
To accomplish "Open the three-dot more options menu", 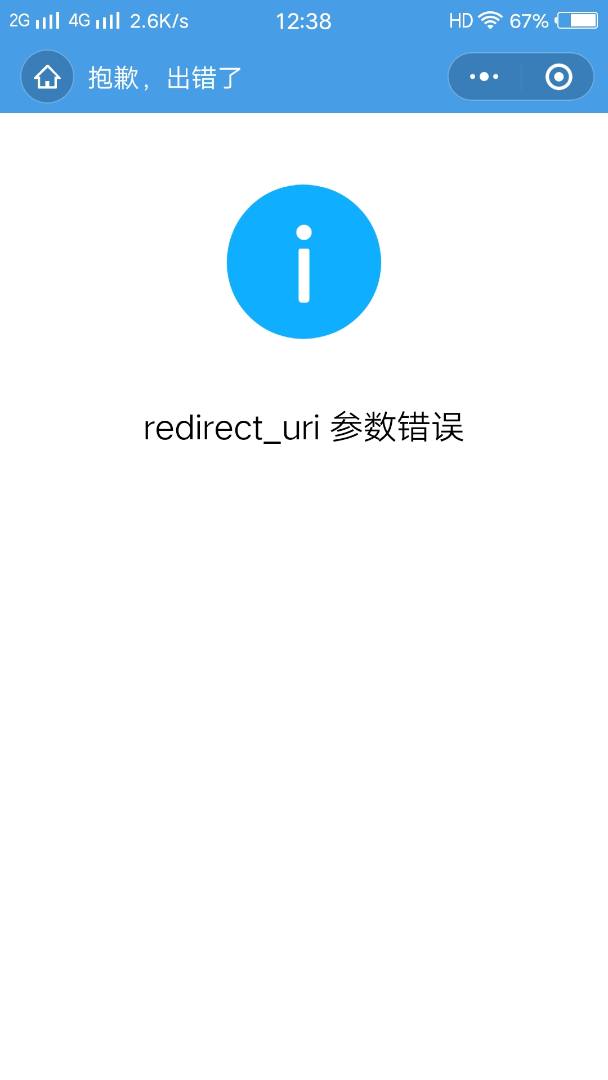I will (x=484, y=77).
